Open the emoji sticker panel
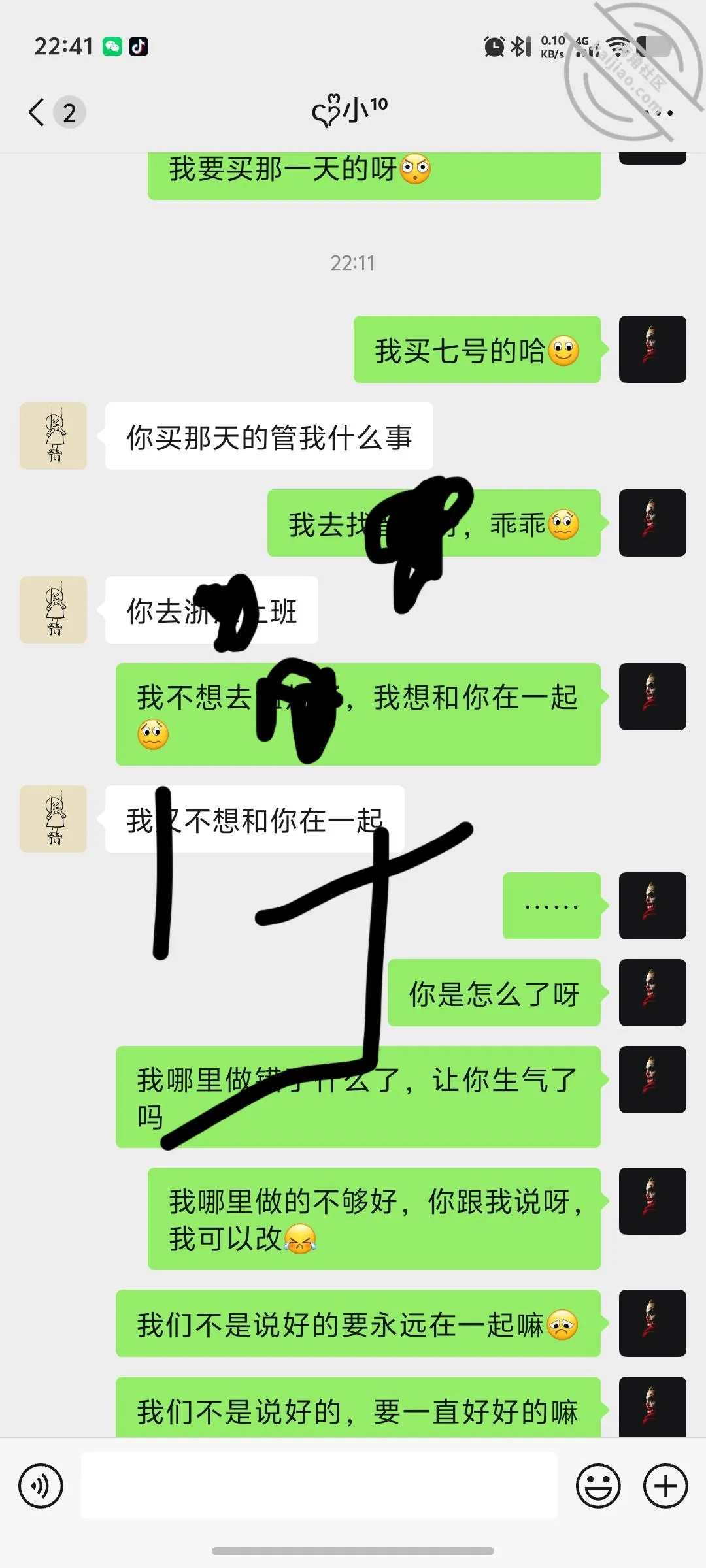The height and width of the screenshot is (1568, 706). [x=597, y=1486]
